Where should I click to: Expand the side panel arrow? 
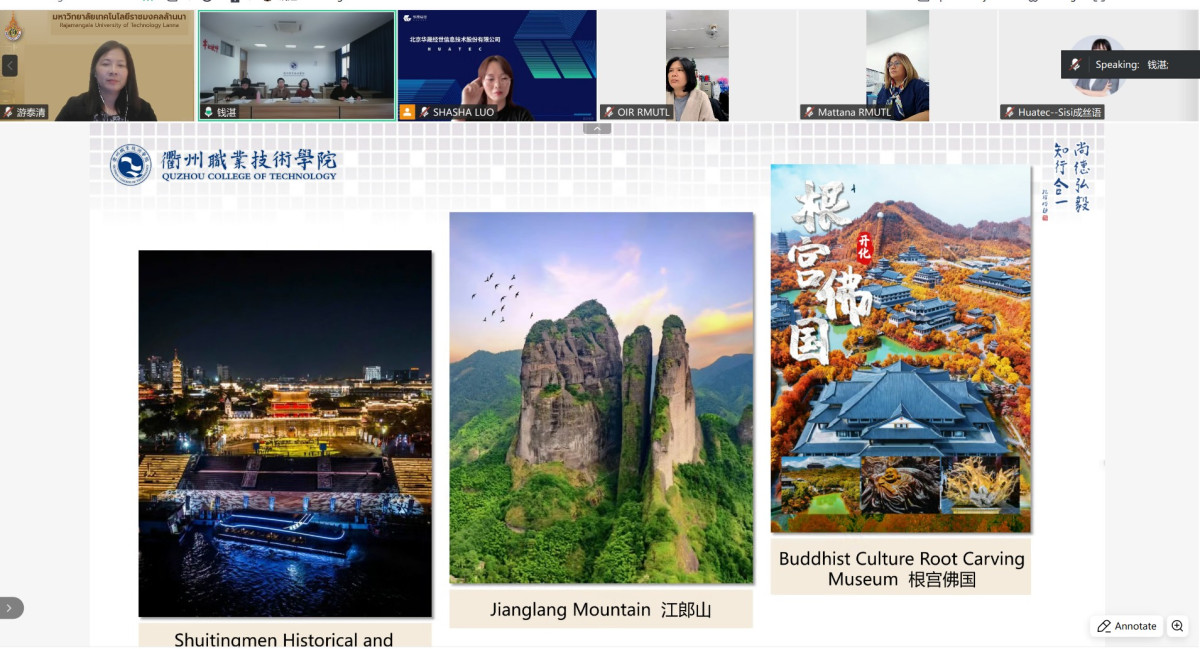(10, 608)
